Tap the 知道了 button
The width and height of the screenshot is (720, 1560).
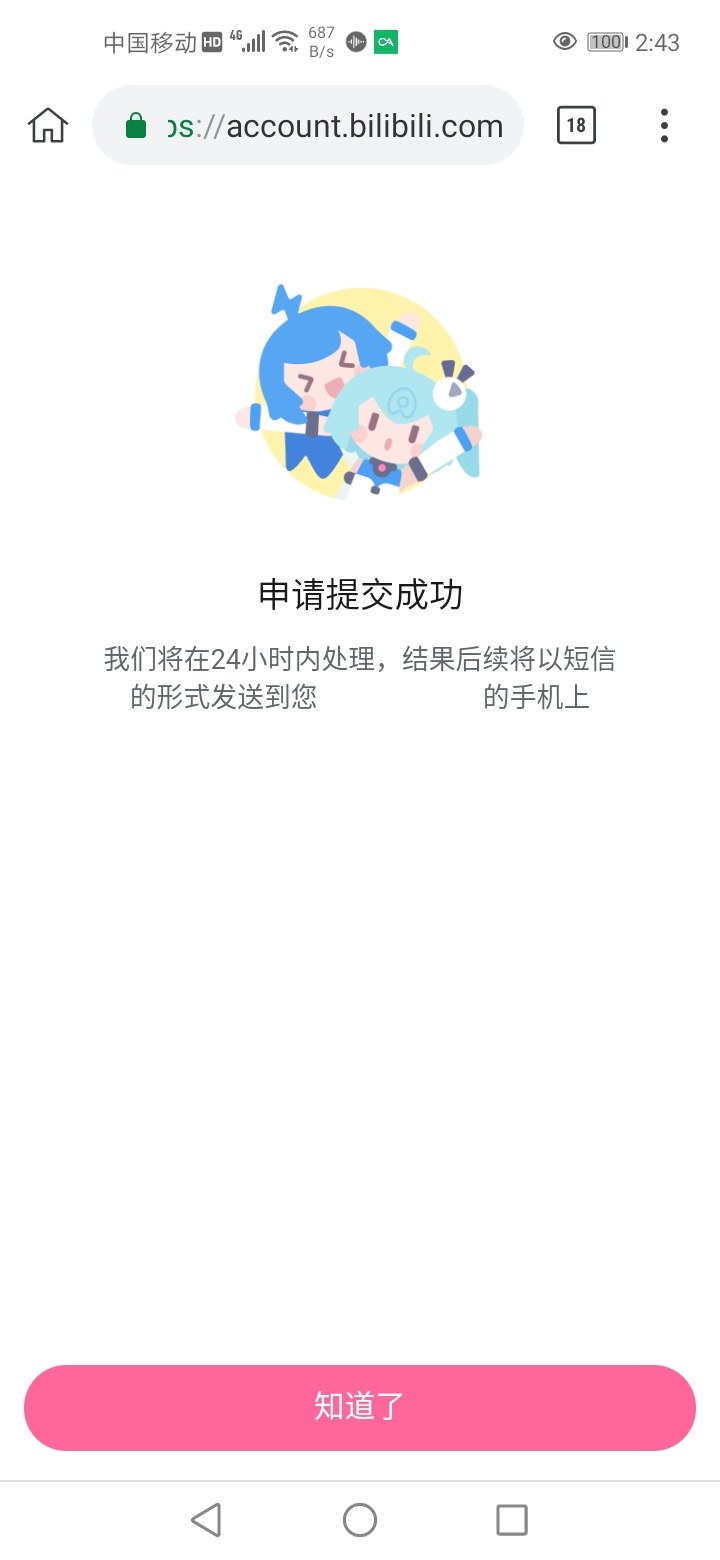359,1407
